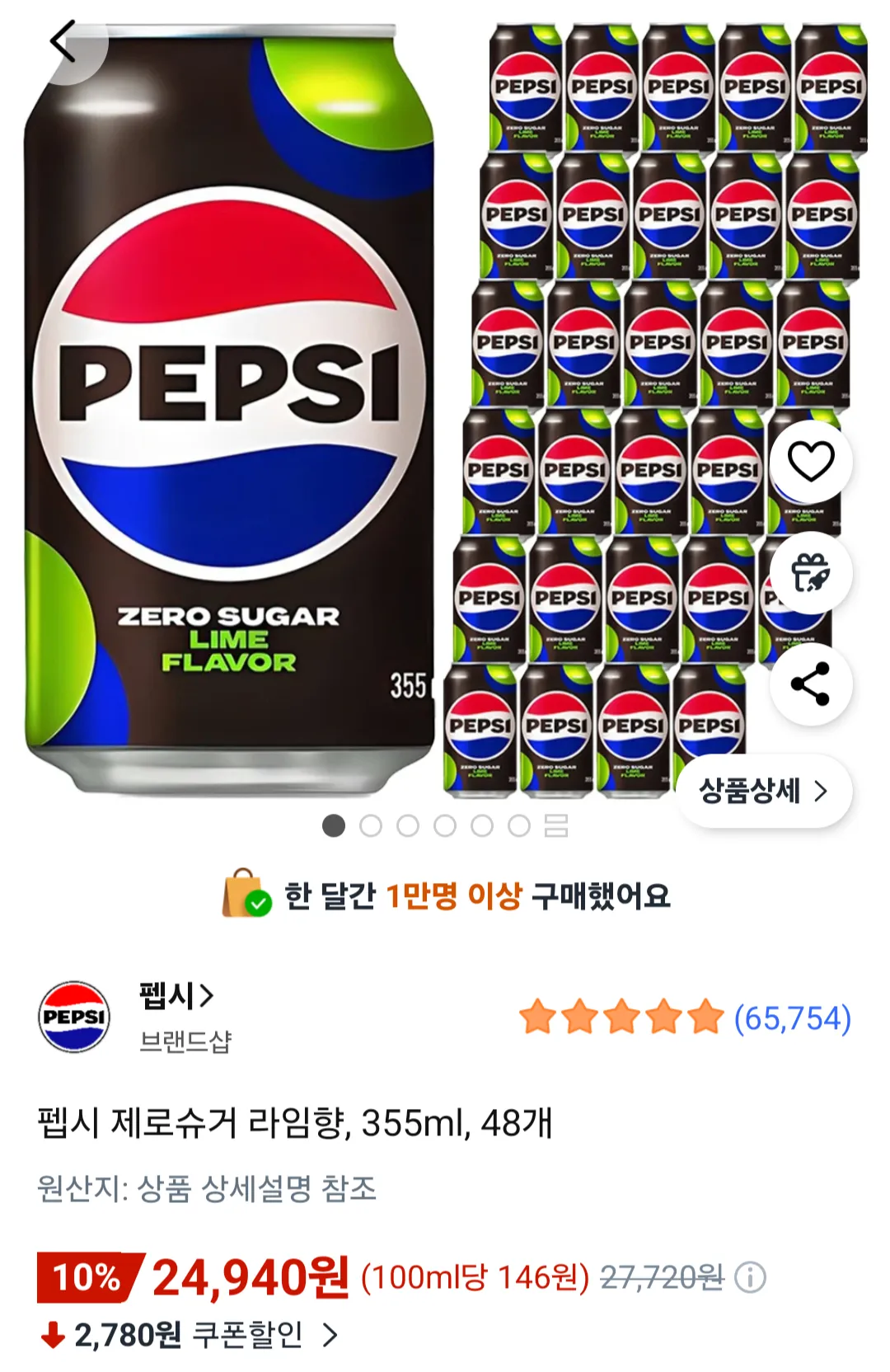Viewport: 890px width, 1372px height.
Task: Add this Pepsi product to wishlist
Action: tap(811, 461)
